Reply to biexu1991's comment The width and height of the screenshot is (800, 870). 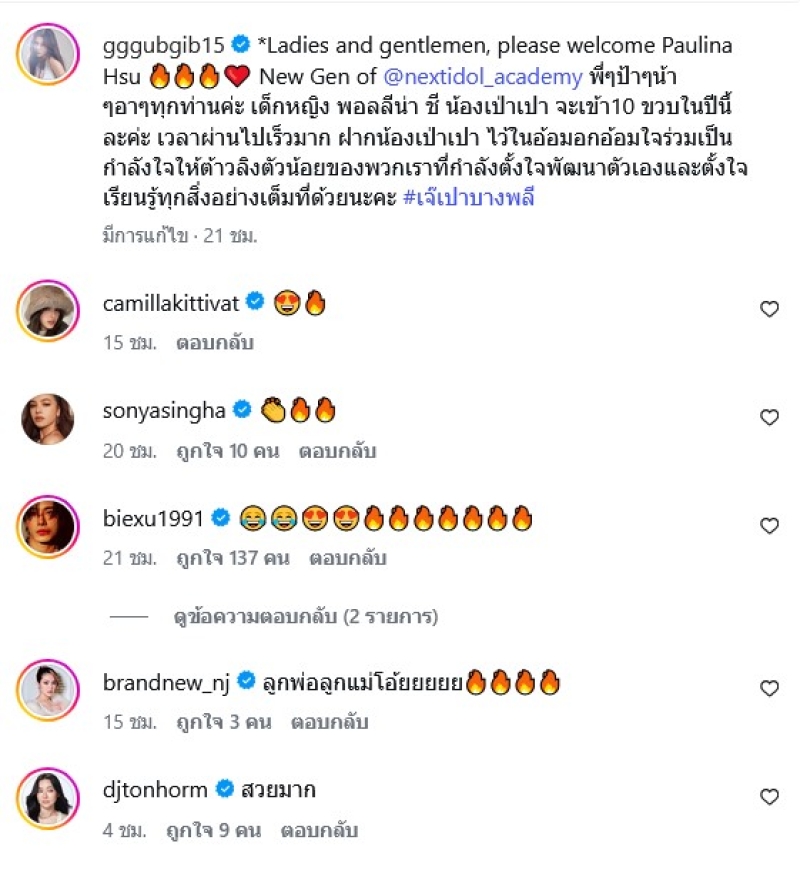[348, 559]
